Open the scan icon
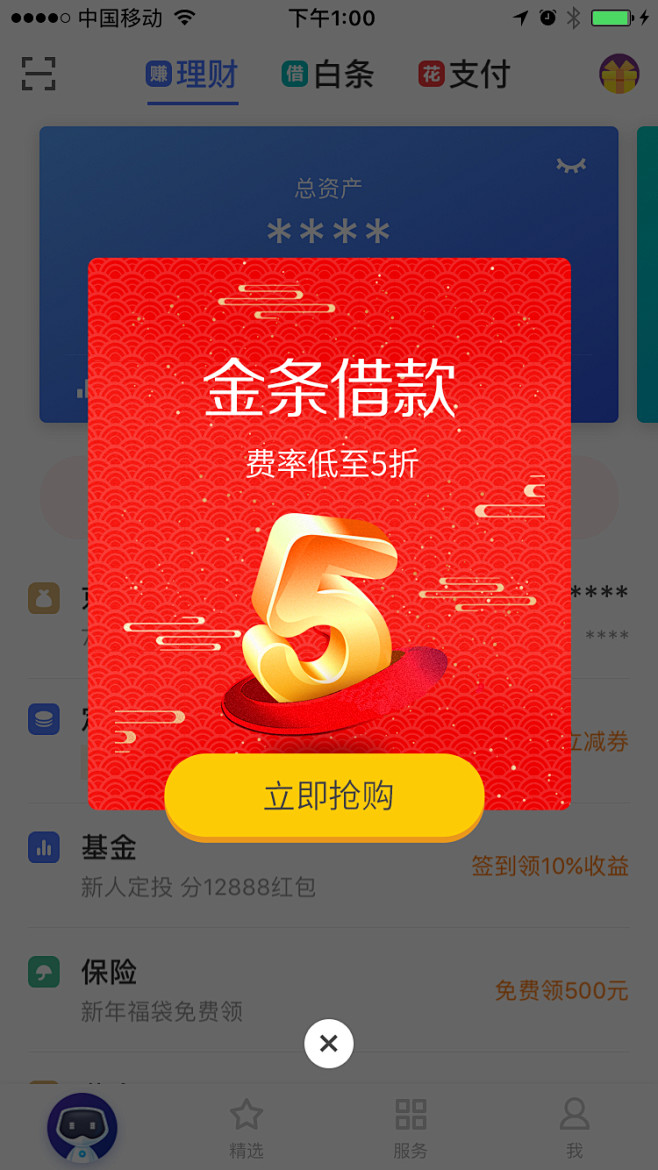 [x=39, y=73]
